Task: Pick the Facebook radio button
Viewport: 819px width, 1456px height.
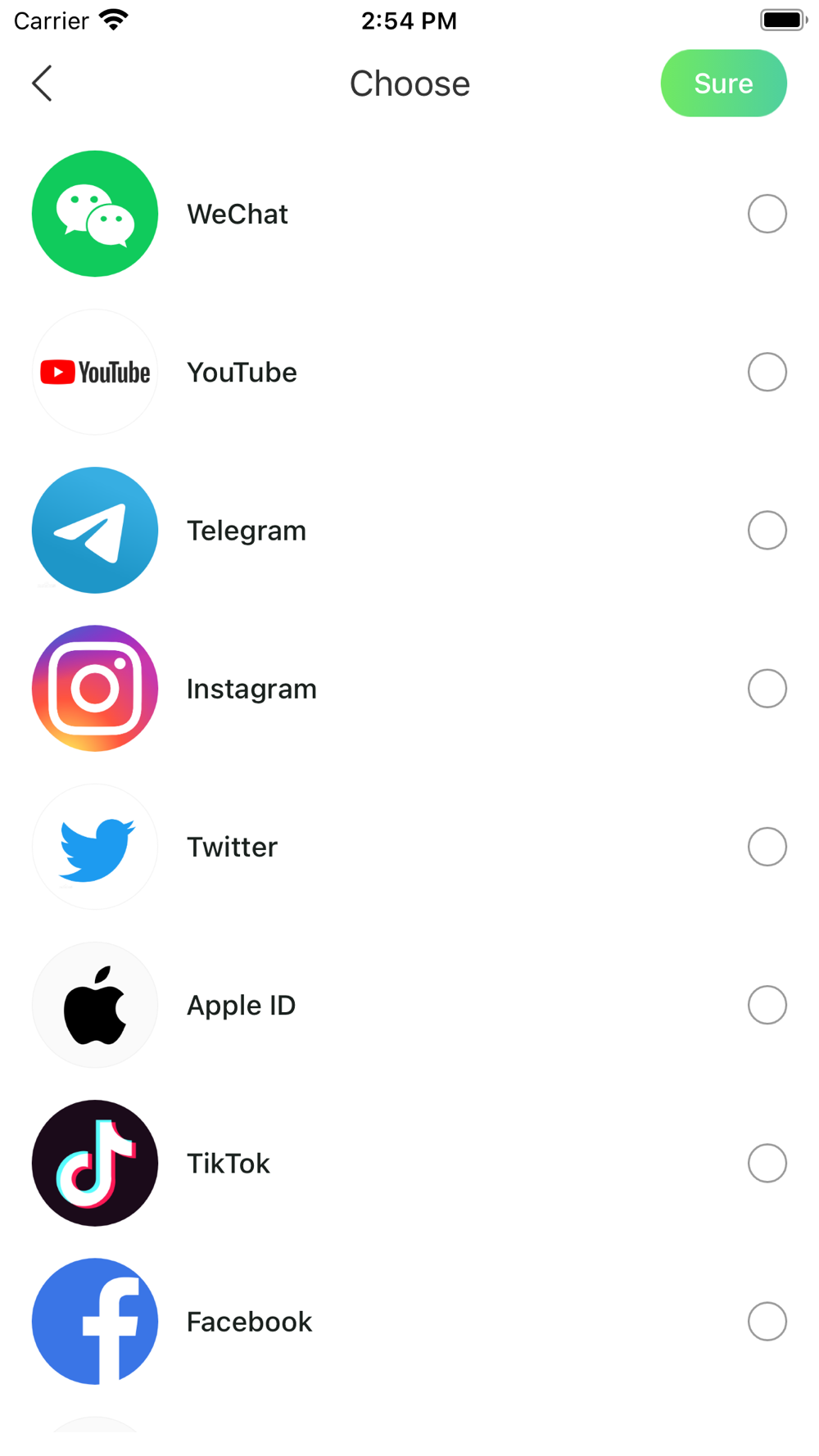Action: 767,1321
